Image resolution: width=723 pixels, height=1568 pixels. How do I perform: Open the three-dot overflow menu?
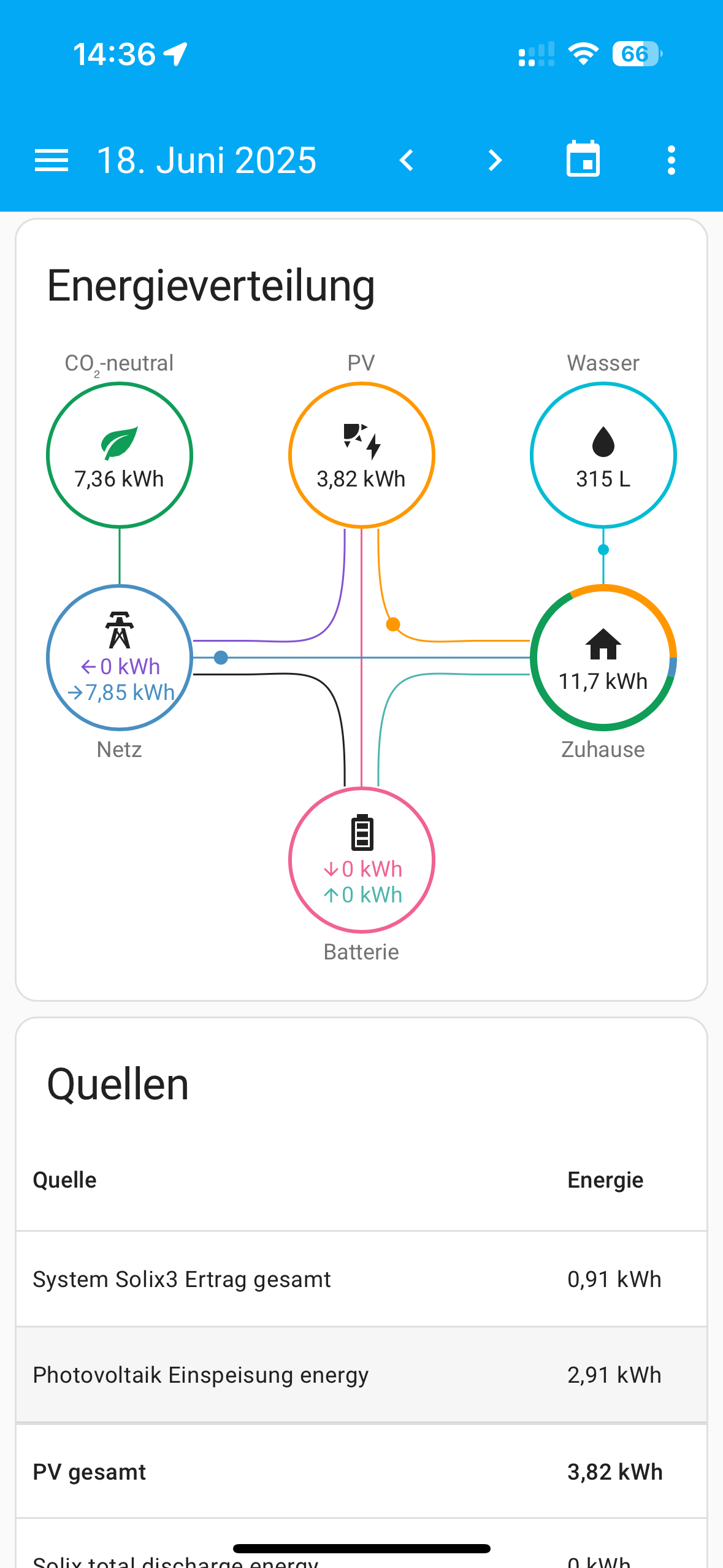point(671,161)
